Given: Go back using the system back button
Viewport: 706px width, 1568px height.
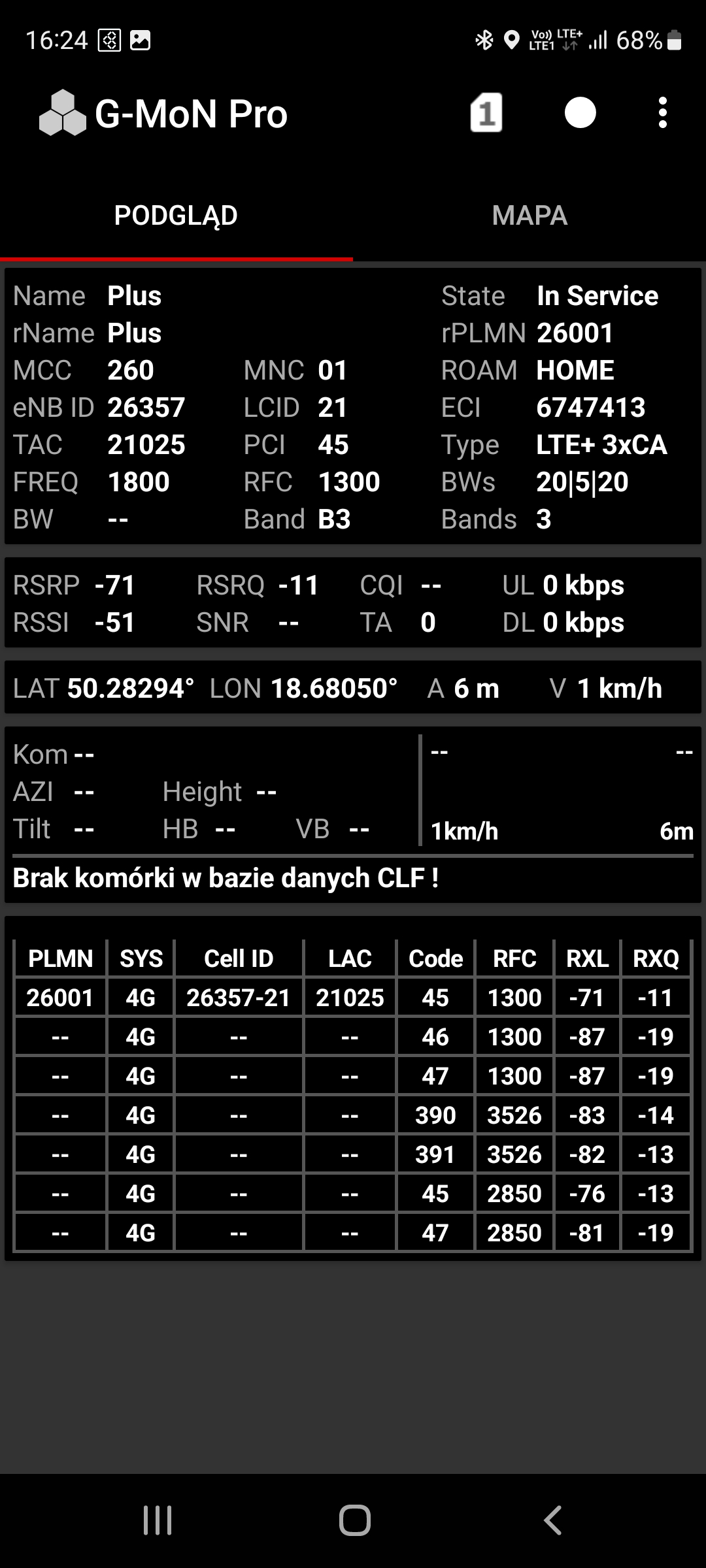Looking at the screenshot, I should coord(553,1520).
